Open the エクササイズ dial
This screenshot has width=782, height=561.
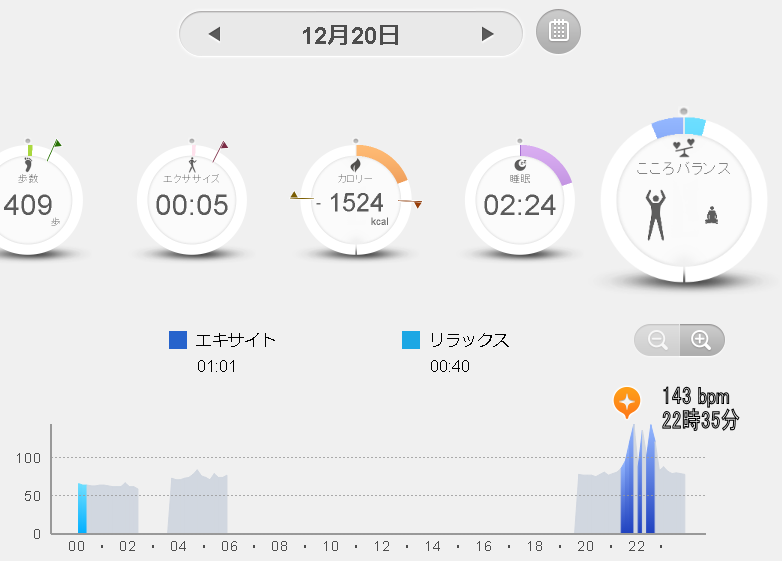[x=191, y=200]
